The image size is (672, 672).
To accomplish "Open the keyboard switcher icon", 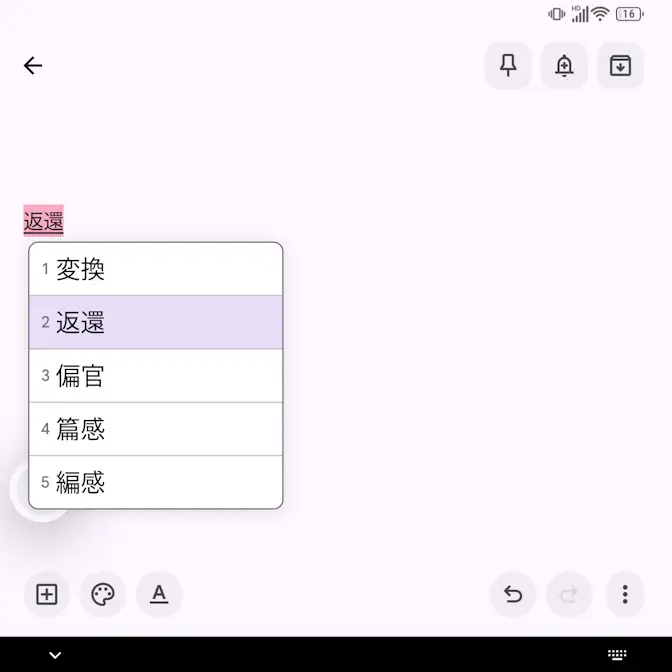I will (x=617, y=655).
